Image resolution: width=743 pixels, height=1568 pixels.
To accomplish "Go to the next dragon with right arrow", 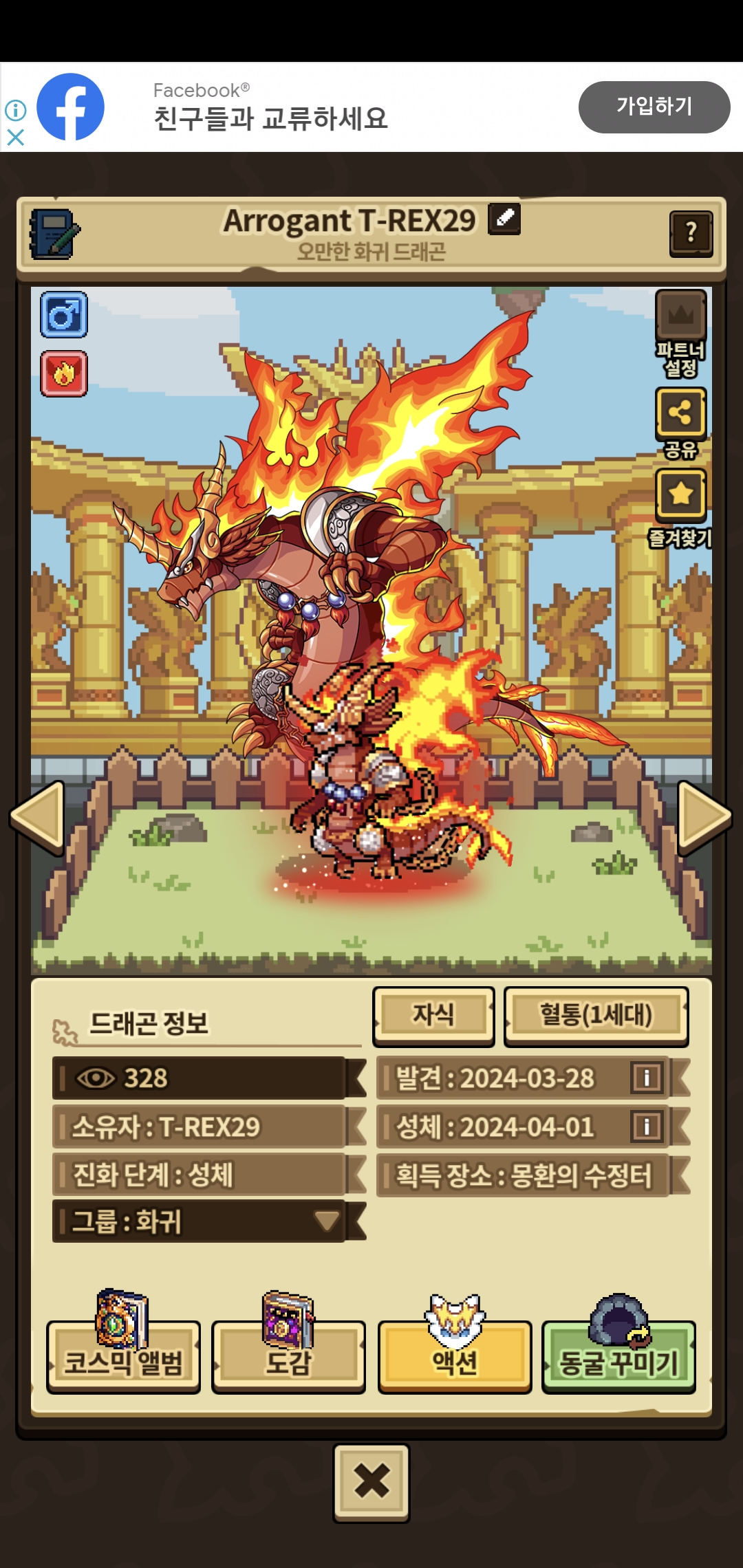I will click(704, 817).
